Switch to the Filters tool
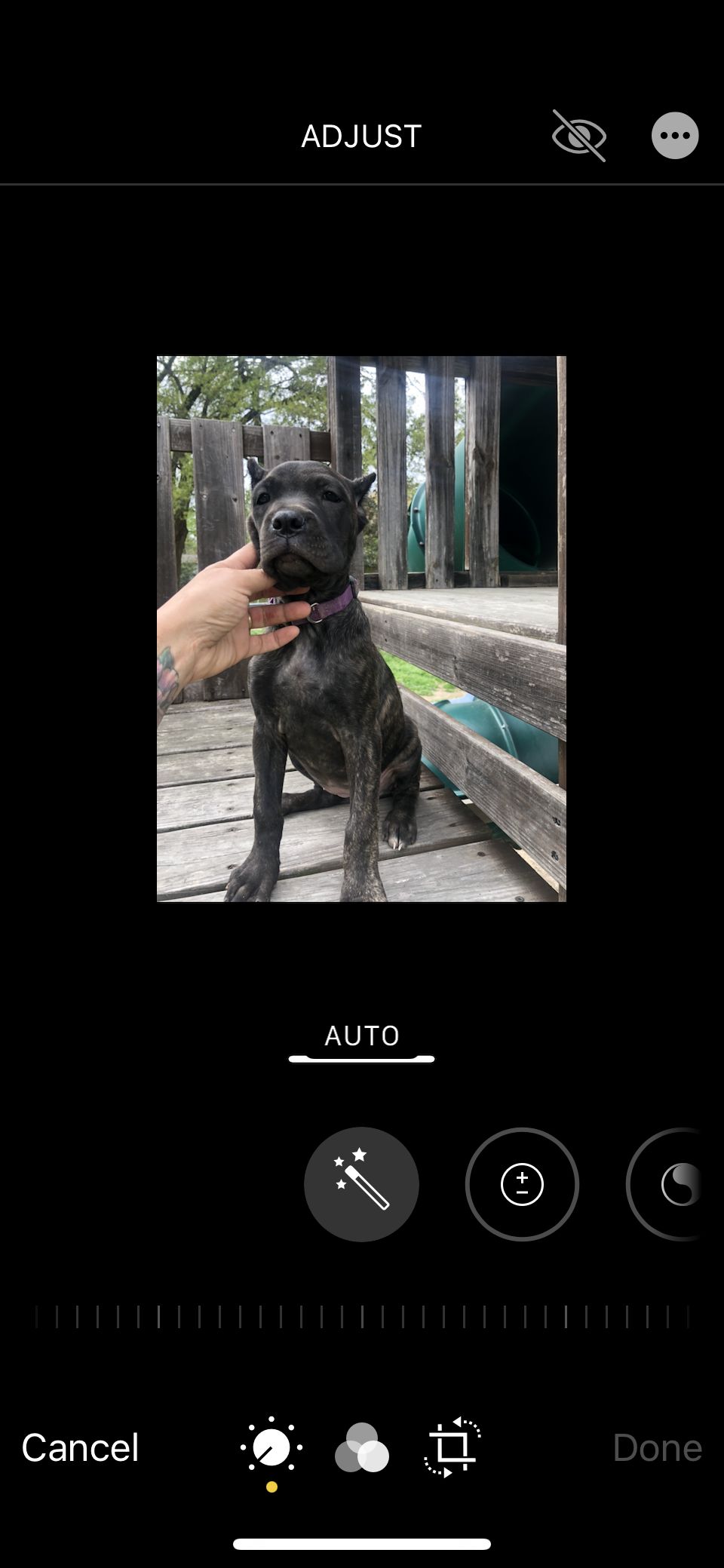 362,1447
